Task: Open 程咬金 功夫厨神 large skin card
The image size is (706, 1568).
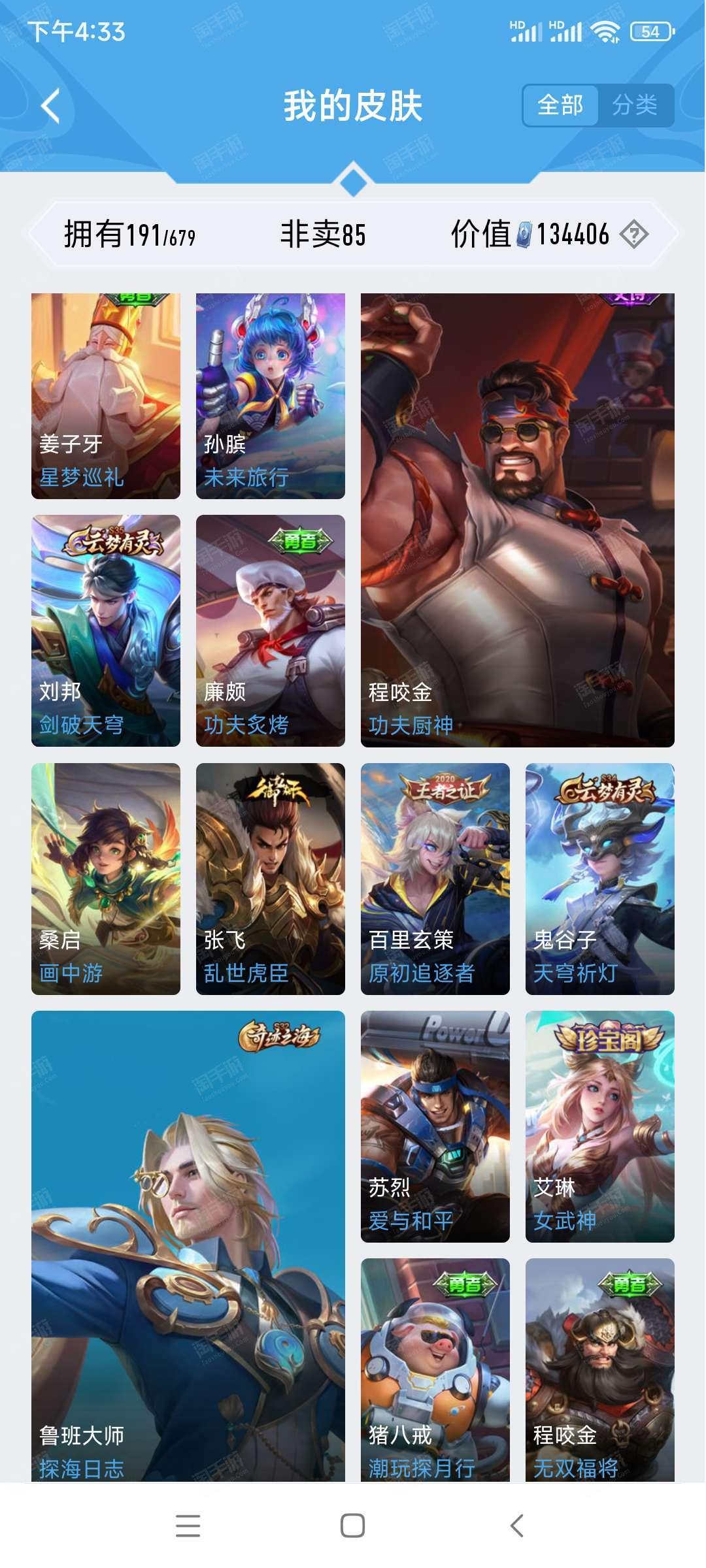Action: click(x=517, y=520)
